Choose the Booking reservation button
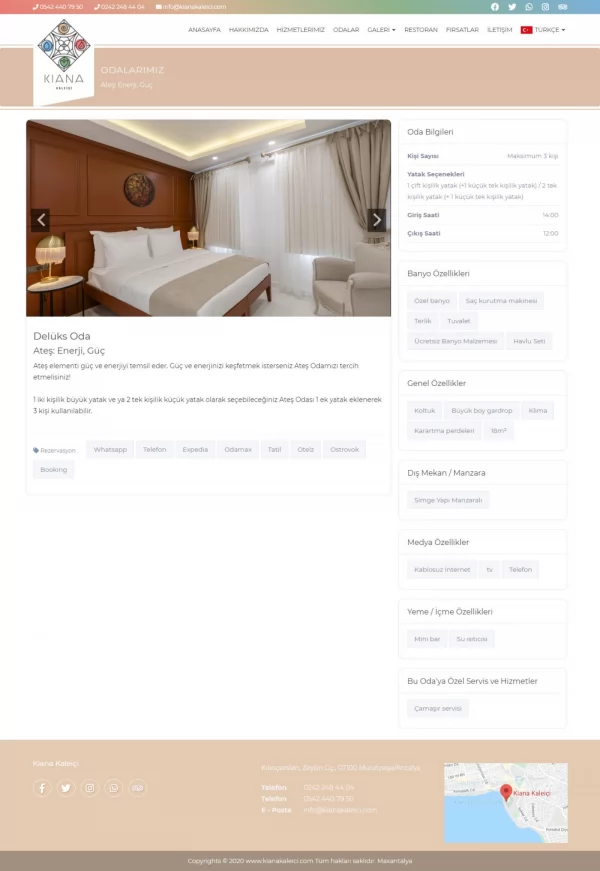 click(x=54, y=469)
